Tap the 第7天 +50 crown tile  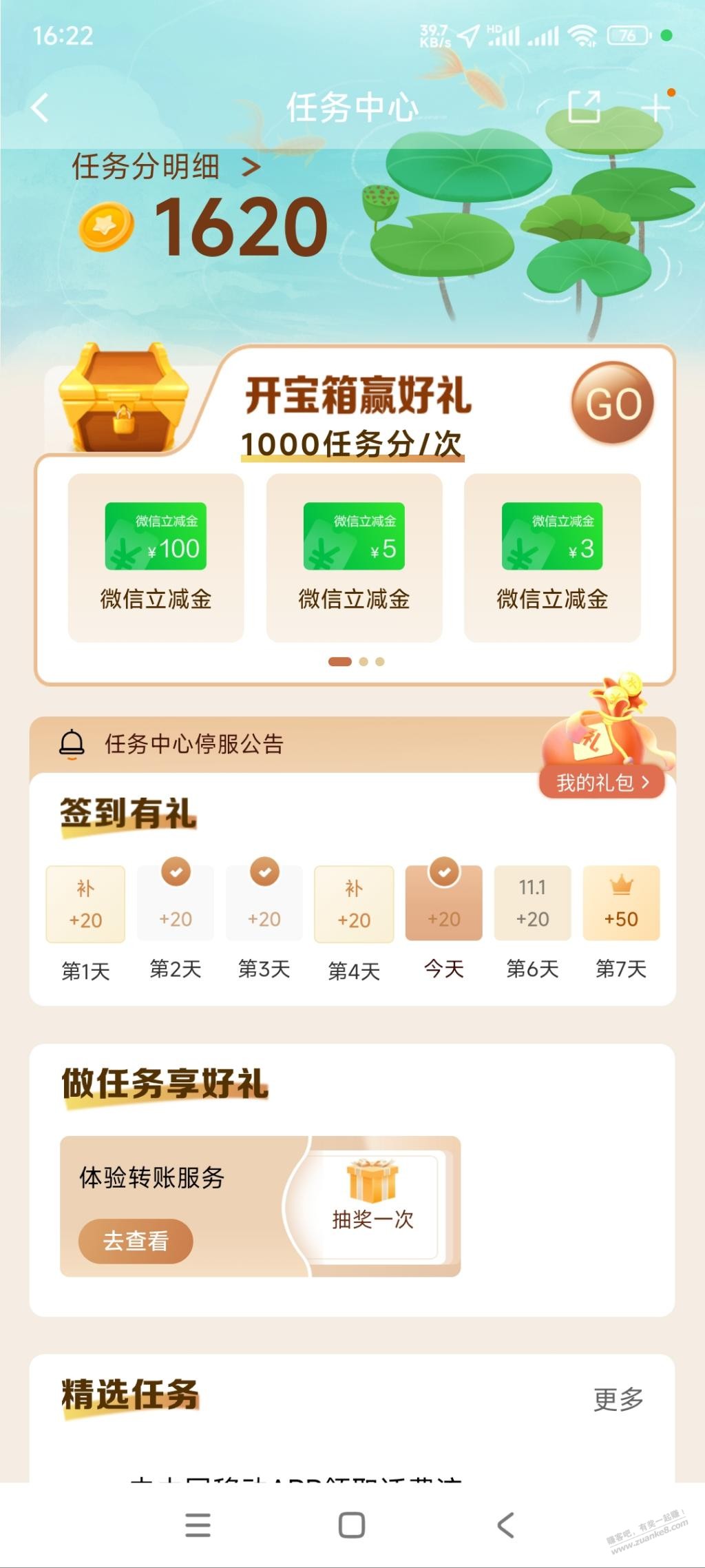tap(621, 904)
